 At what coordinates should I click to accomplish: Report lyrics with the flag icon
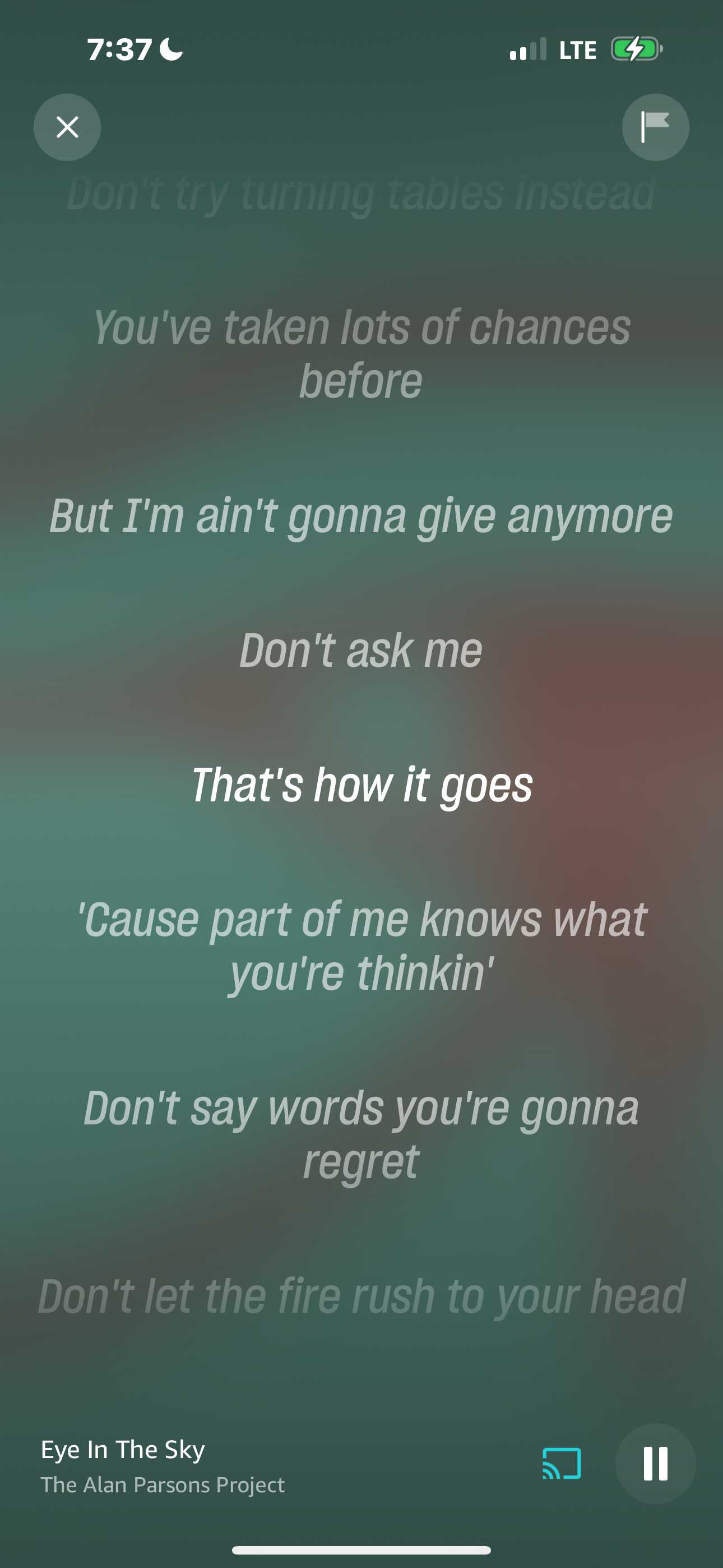click(655, 127)
